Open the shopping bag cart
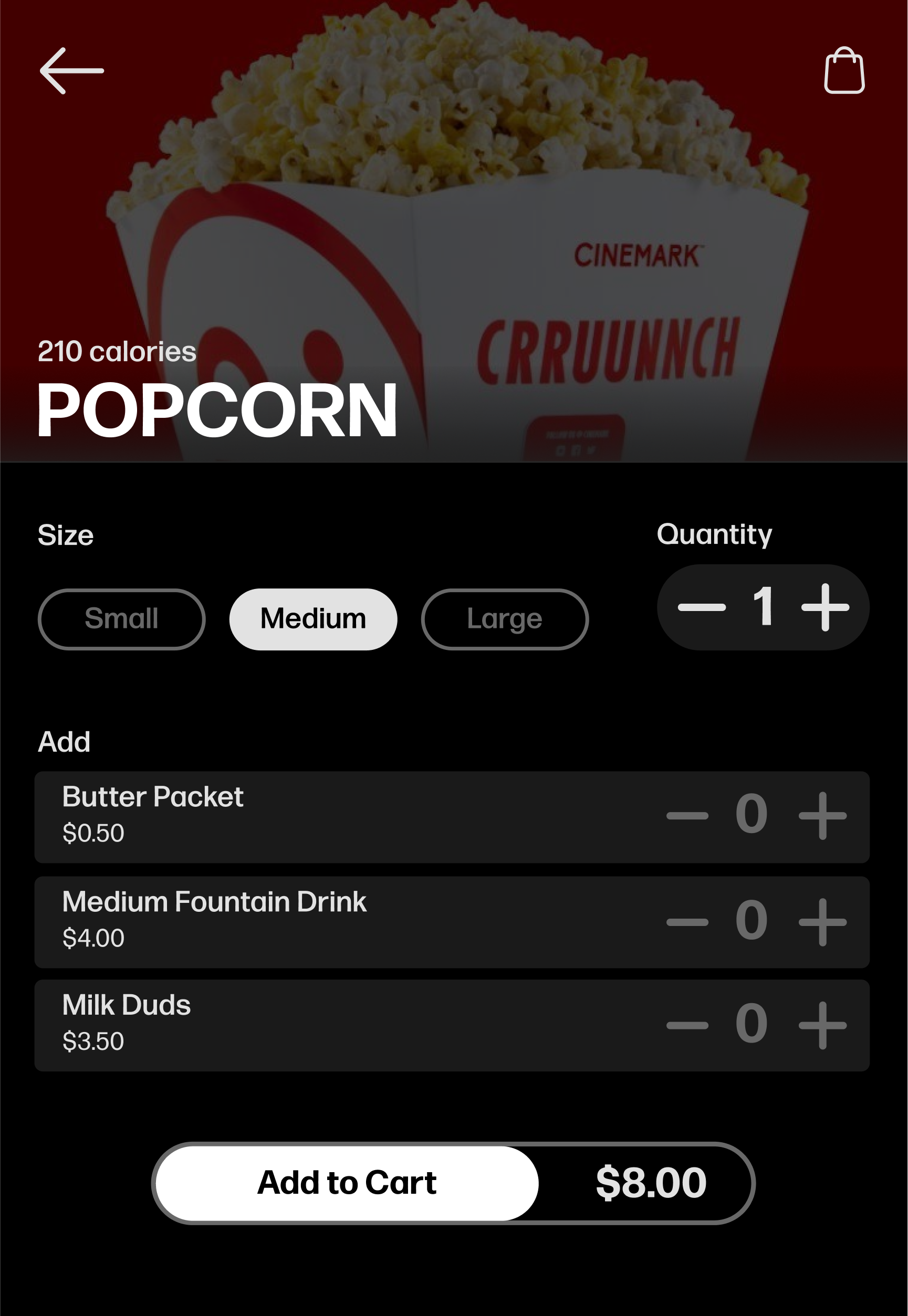Viewport: 908px width, 1316px height. pos(844,70)
